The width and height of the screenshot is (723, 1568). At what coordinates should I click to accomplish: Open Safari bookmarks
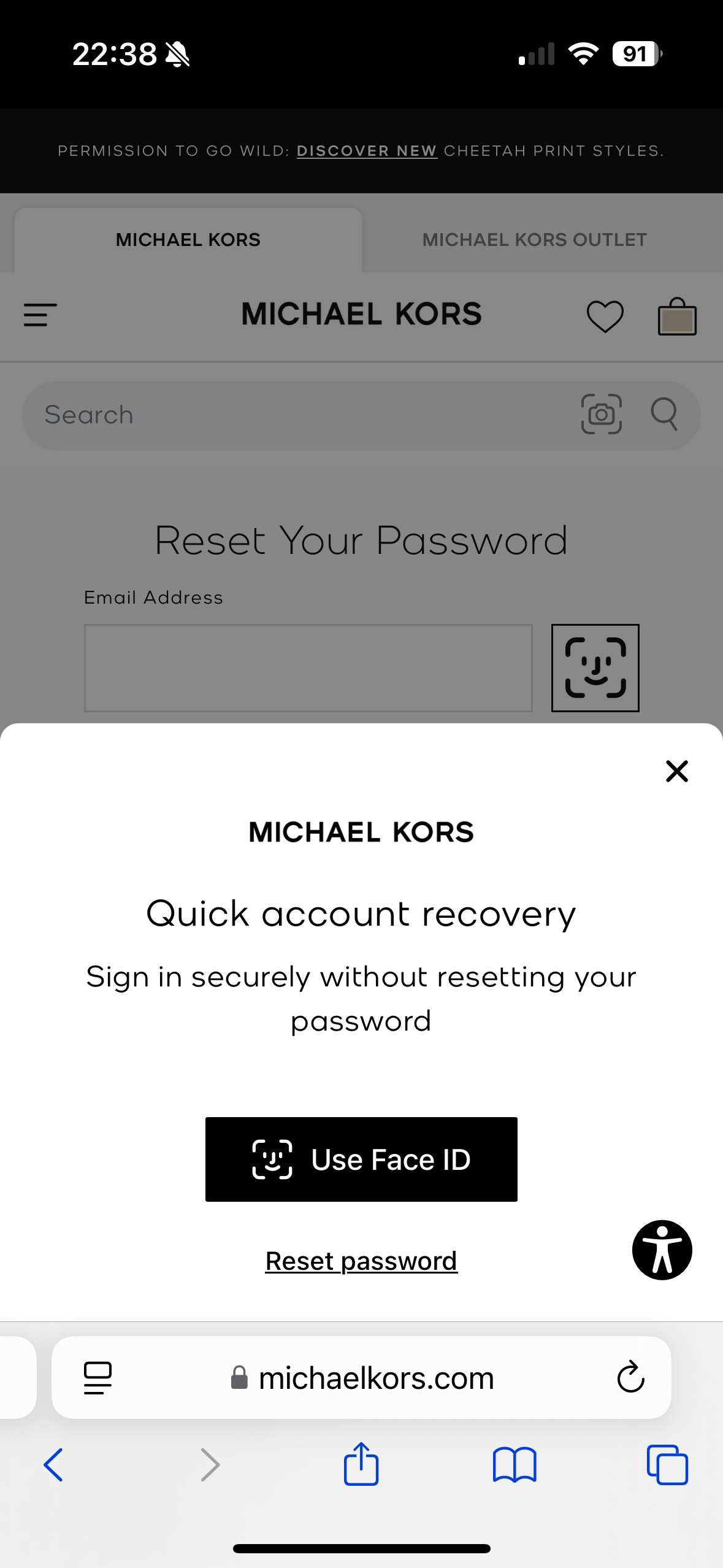[514, 1465]
